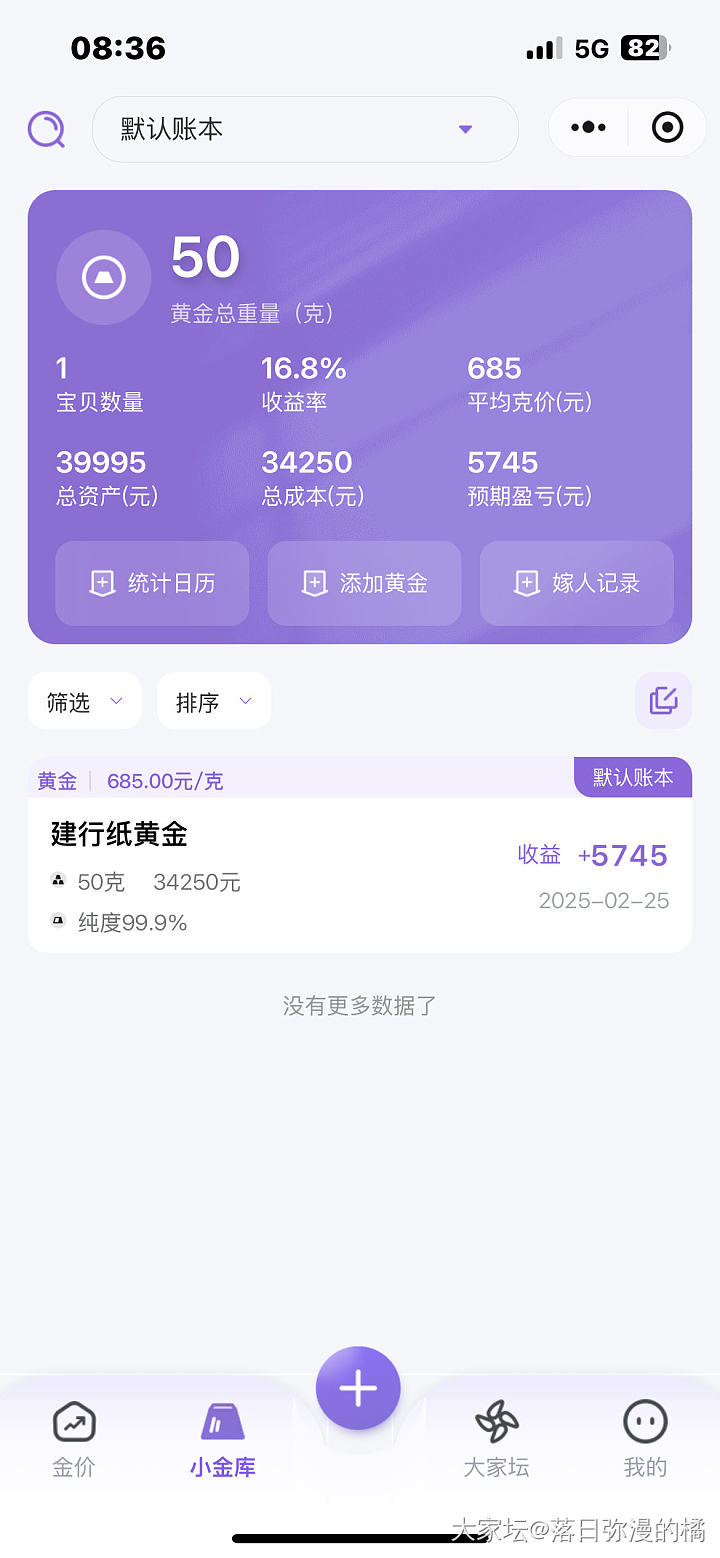Open the 排序 sort dropdown

point(214,702)
